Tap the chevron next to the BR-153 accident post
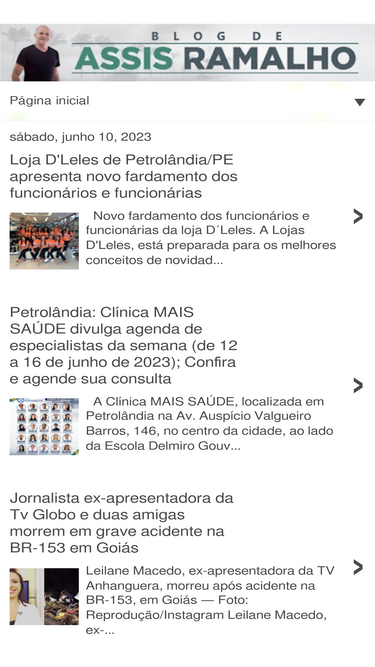Viewport: 375px width, 667px height. 358,567
